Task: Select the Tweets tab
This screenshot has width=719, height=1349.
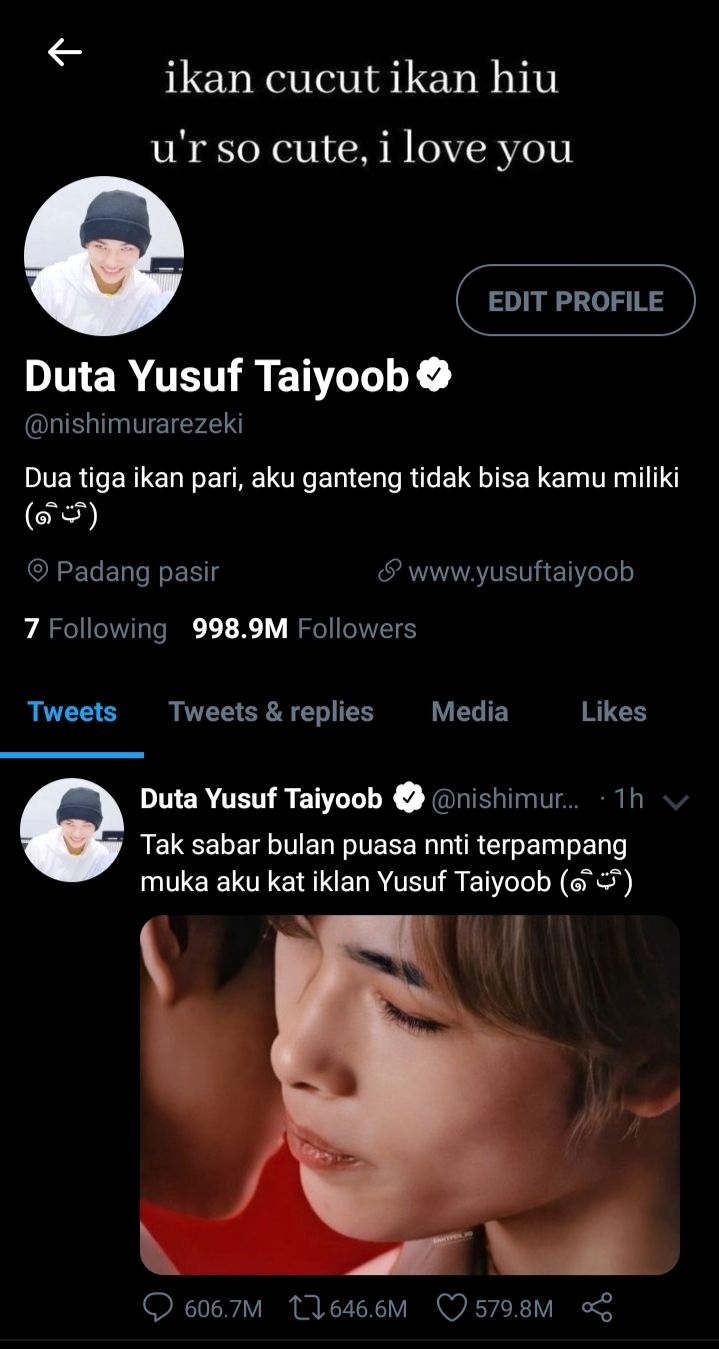Action: click(72, 712)
